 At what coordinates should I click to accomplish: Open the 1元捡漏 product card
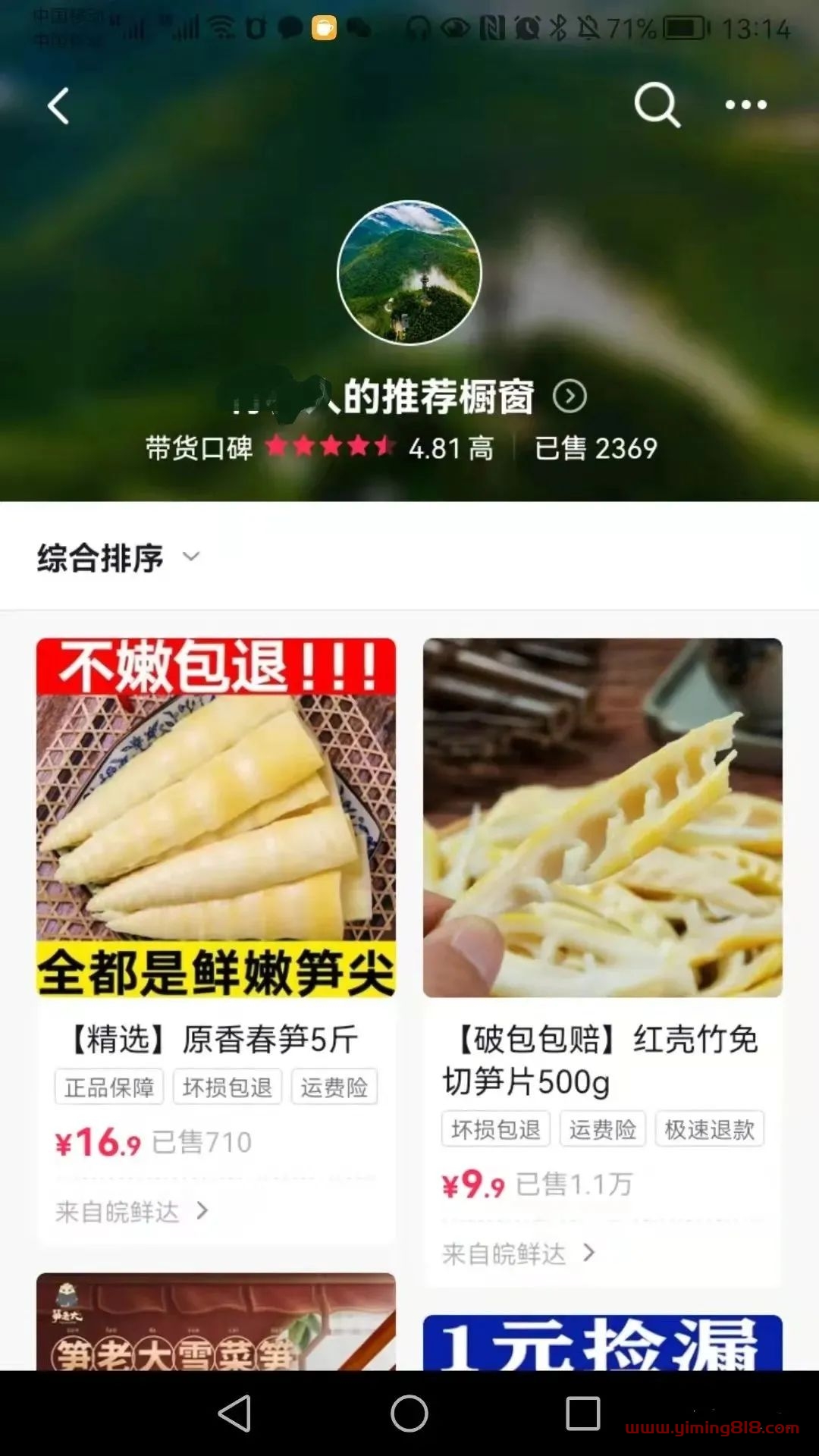[603, 1342]
